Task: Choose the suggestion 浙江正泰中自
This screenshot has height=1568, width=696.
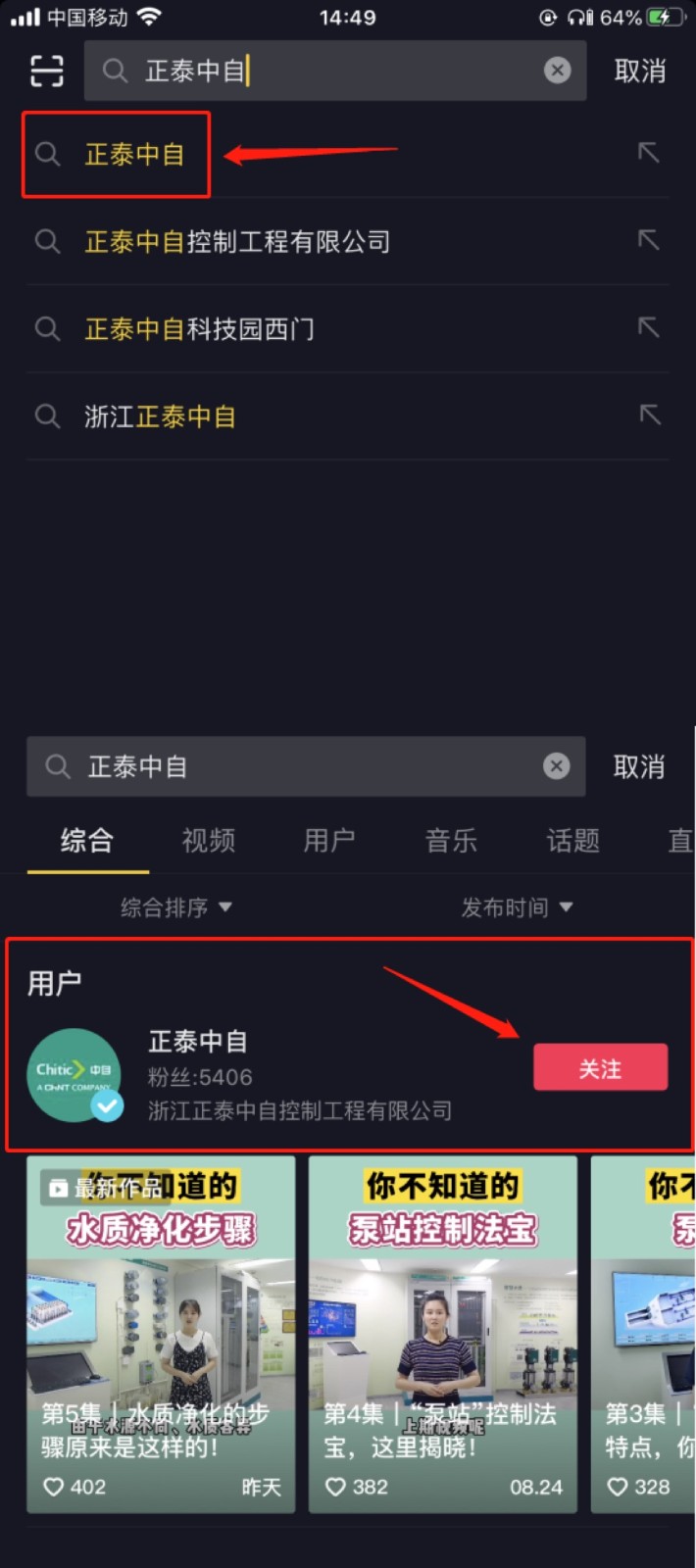Action: (160, 416)
